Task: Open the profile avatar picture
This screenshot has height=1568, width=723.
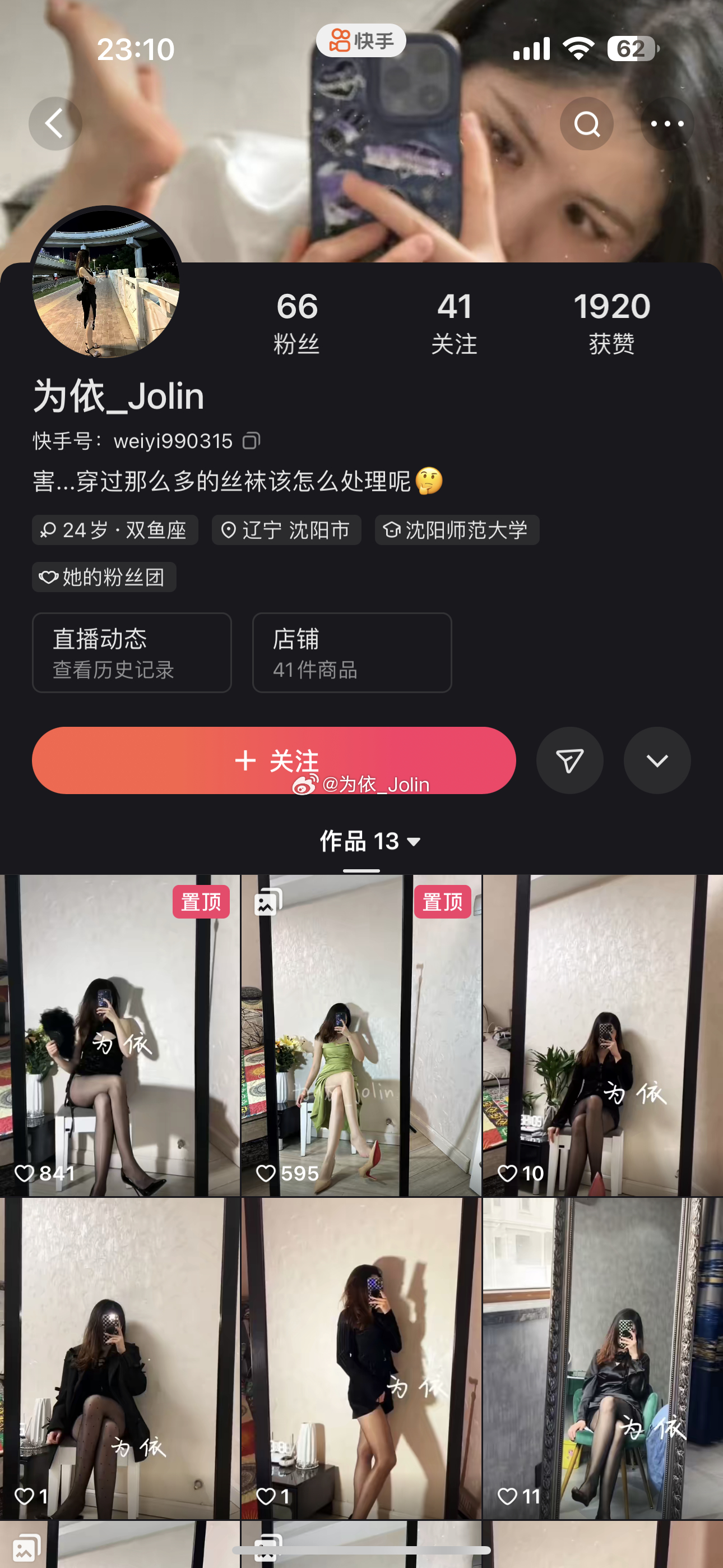Action: [106, 283]
